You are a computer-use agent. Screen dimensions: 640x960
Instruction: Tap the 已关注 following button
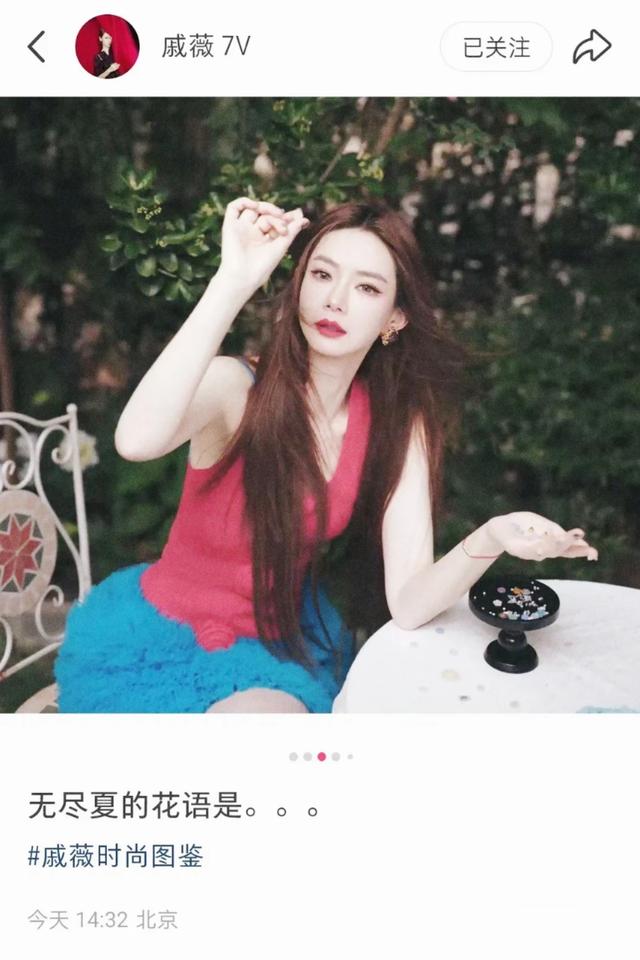tap(496, 46)
